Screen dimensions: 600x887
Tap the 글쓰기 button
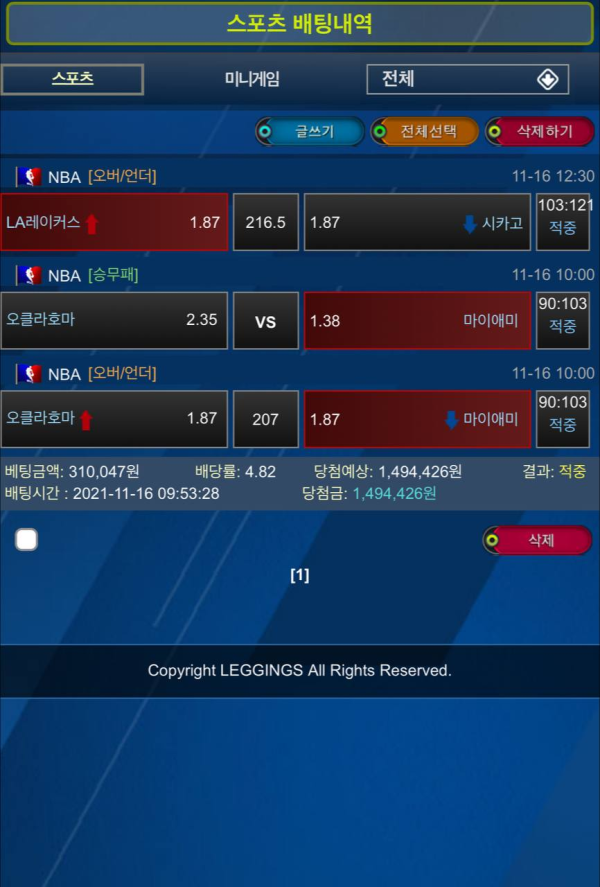point(309,131)
